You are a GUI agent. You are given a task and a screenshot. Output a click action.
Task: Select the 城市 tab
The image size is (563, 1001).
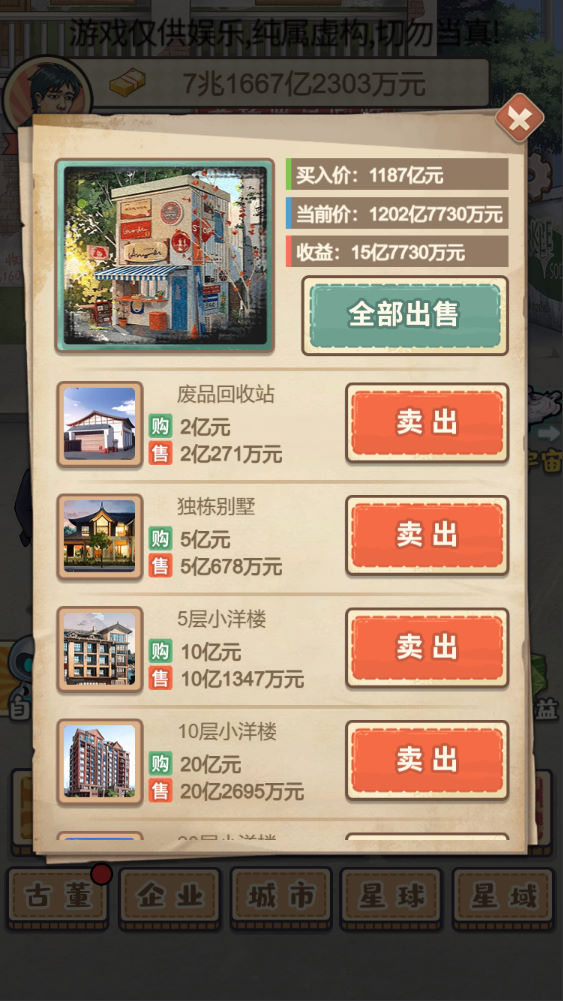pyautogui.click(x=281, y=897)
